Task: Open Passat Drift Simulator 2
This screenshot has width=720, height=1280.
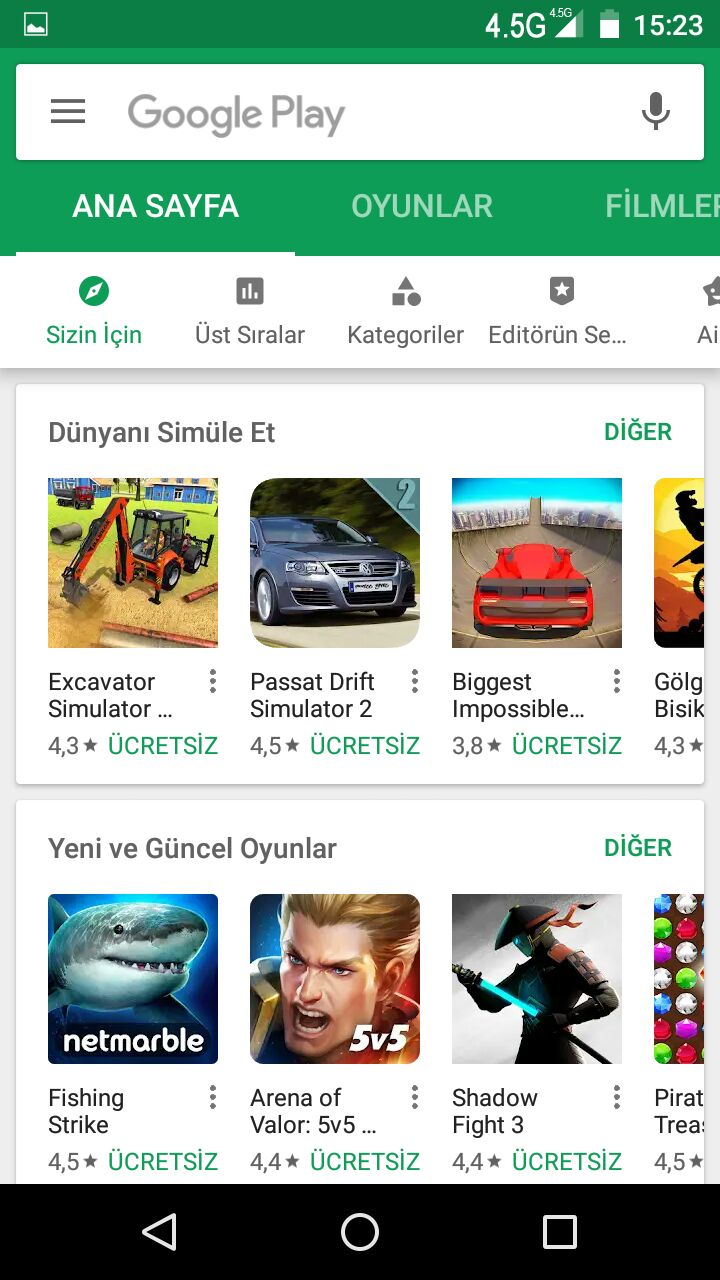Action: tap(335, 563)
